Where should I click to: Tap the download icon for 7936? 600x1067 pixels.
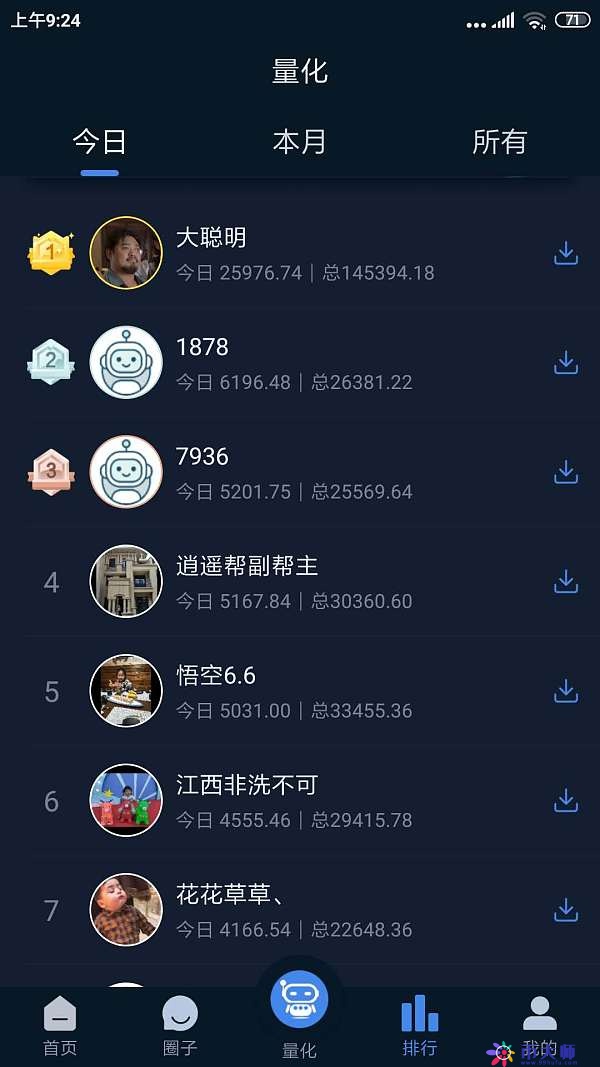tap(566, 472)
